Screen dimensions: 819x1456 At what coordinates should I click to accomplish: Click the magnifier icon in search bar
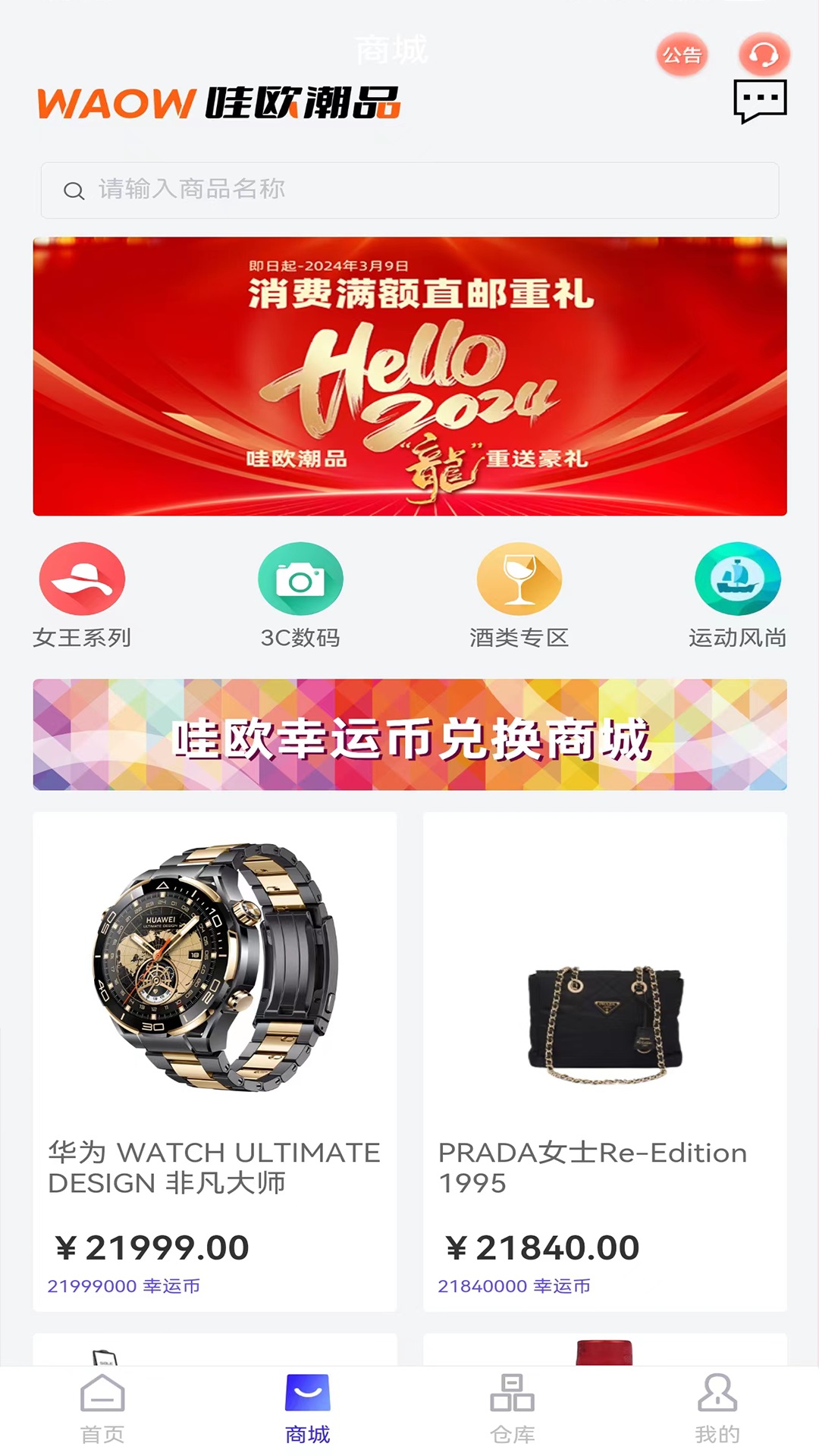coord(73,190)
